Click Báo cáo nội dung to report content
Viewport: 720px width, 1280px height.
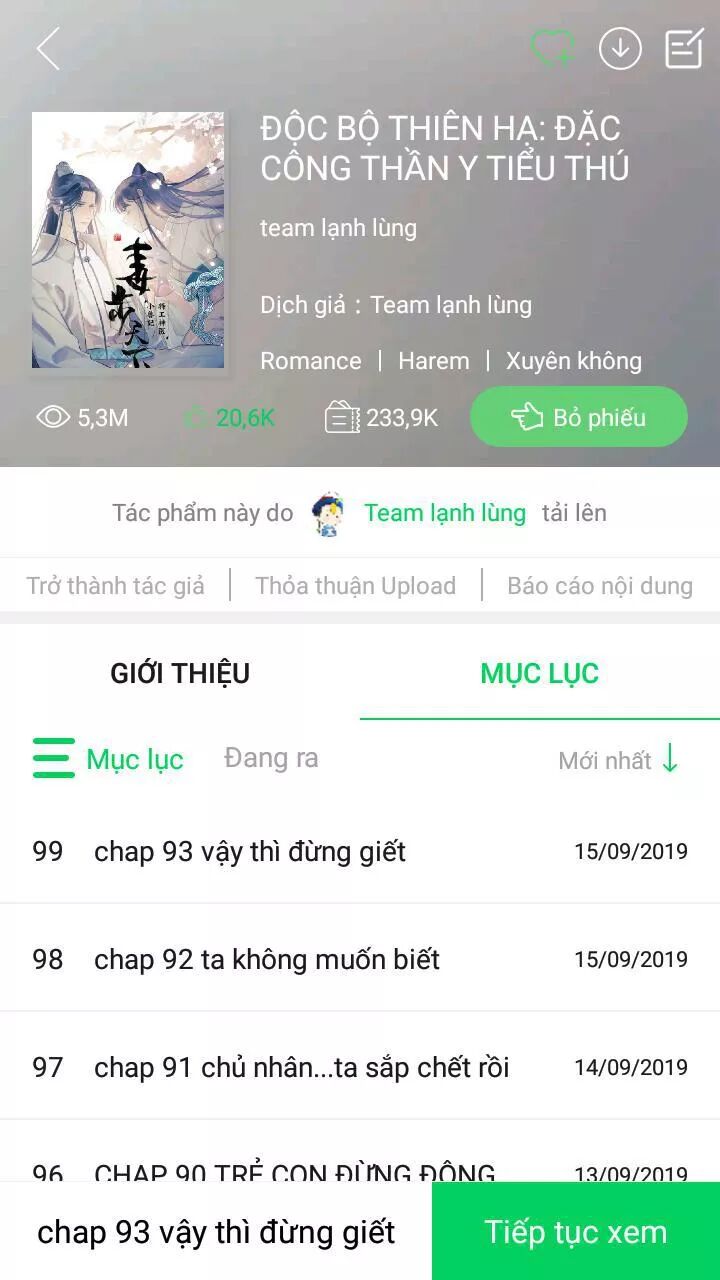[x=598, y=585]
